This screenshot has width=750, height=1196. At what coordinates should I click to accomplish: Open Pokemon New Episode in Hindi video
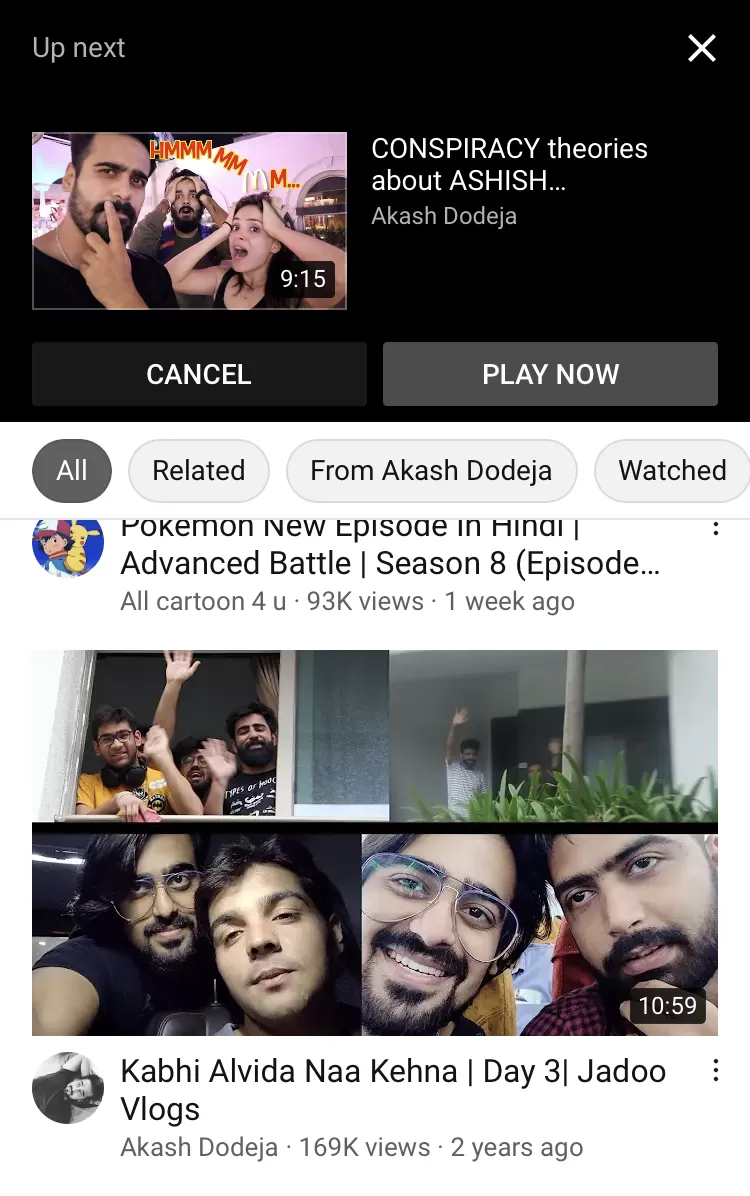[x=390, y=562]
